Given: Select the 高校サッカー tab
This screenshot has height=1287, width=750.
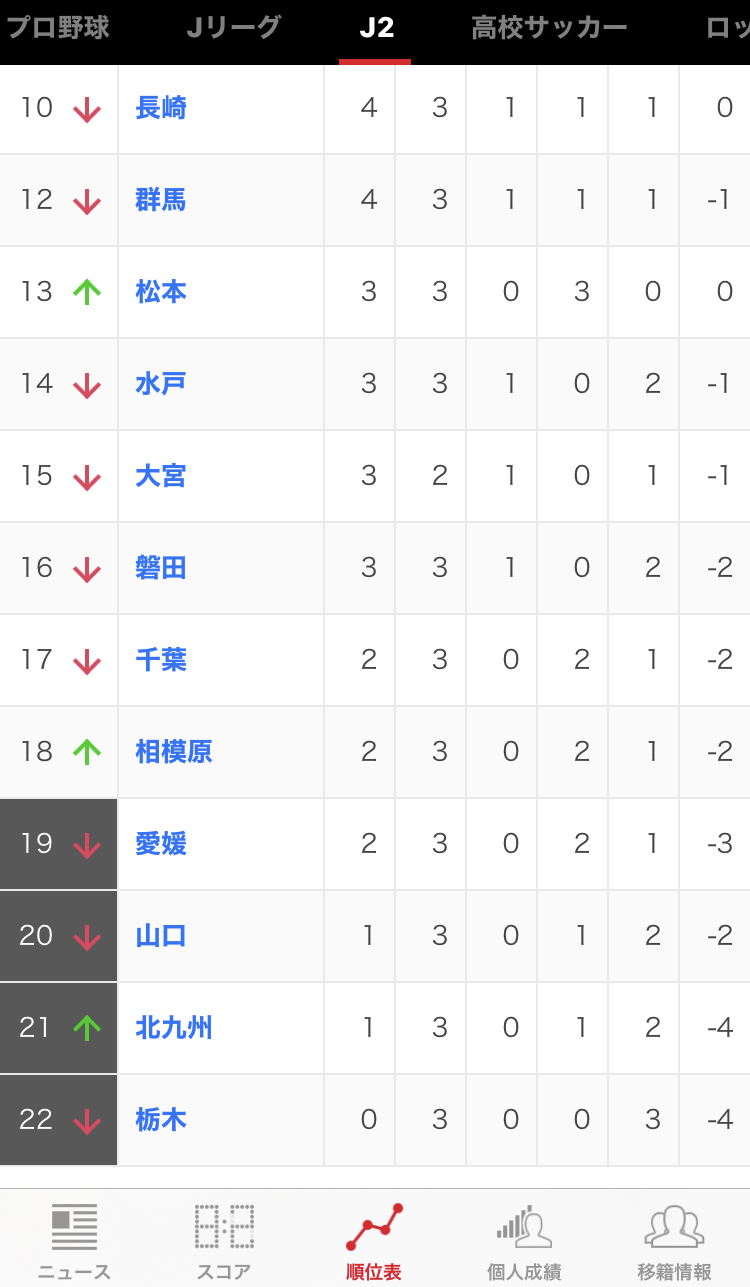Looking at the screenshot, I should click(x=549, y=28).
